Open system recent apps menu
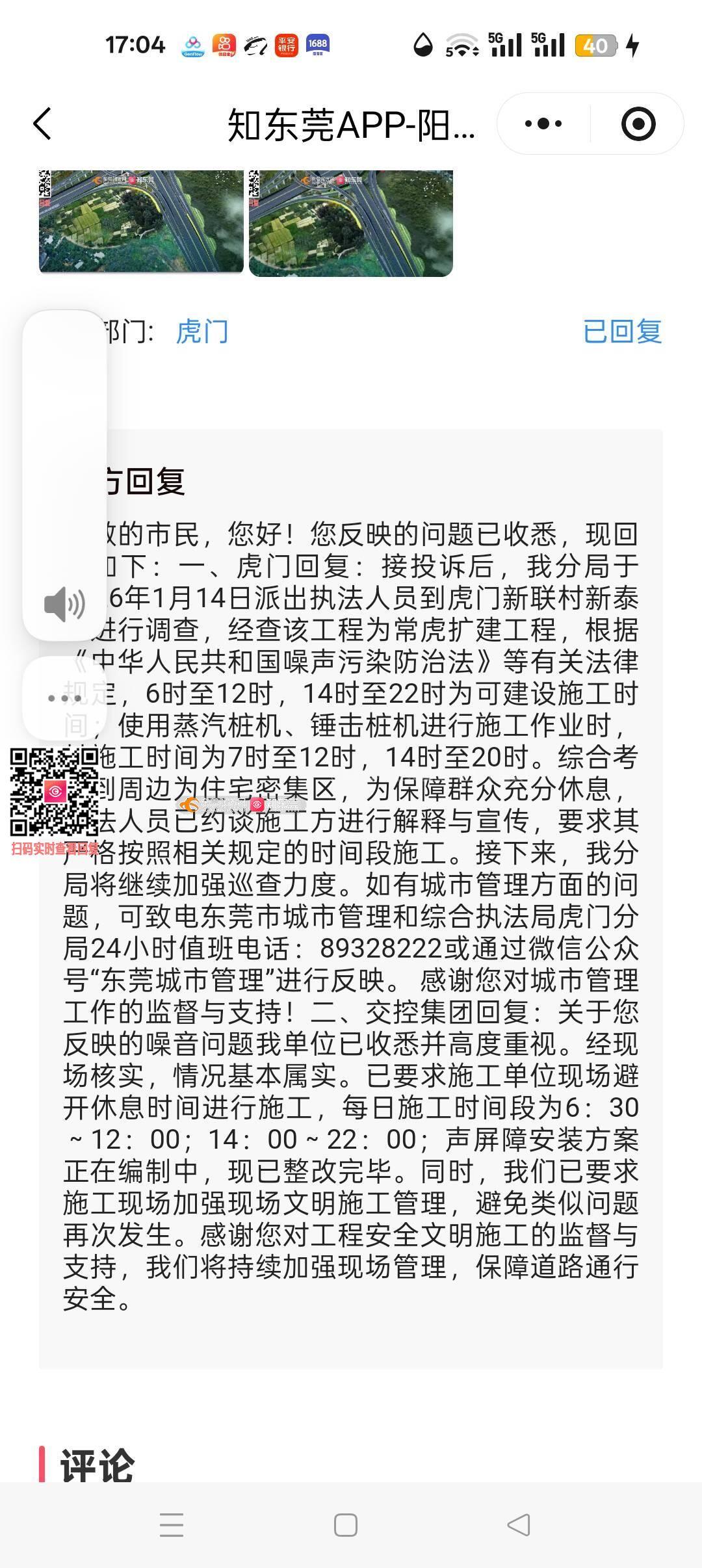The height and width of the screenshot is (1568, 702). point(172,1524)
